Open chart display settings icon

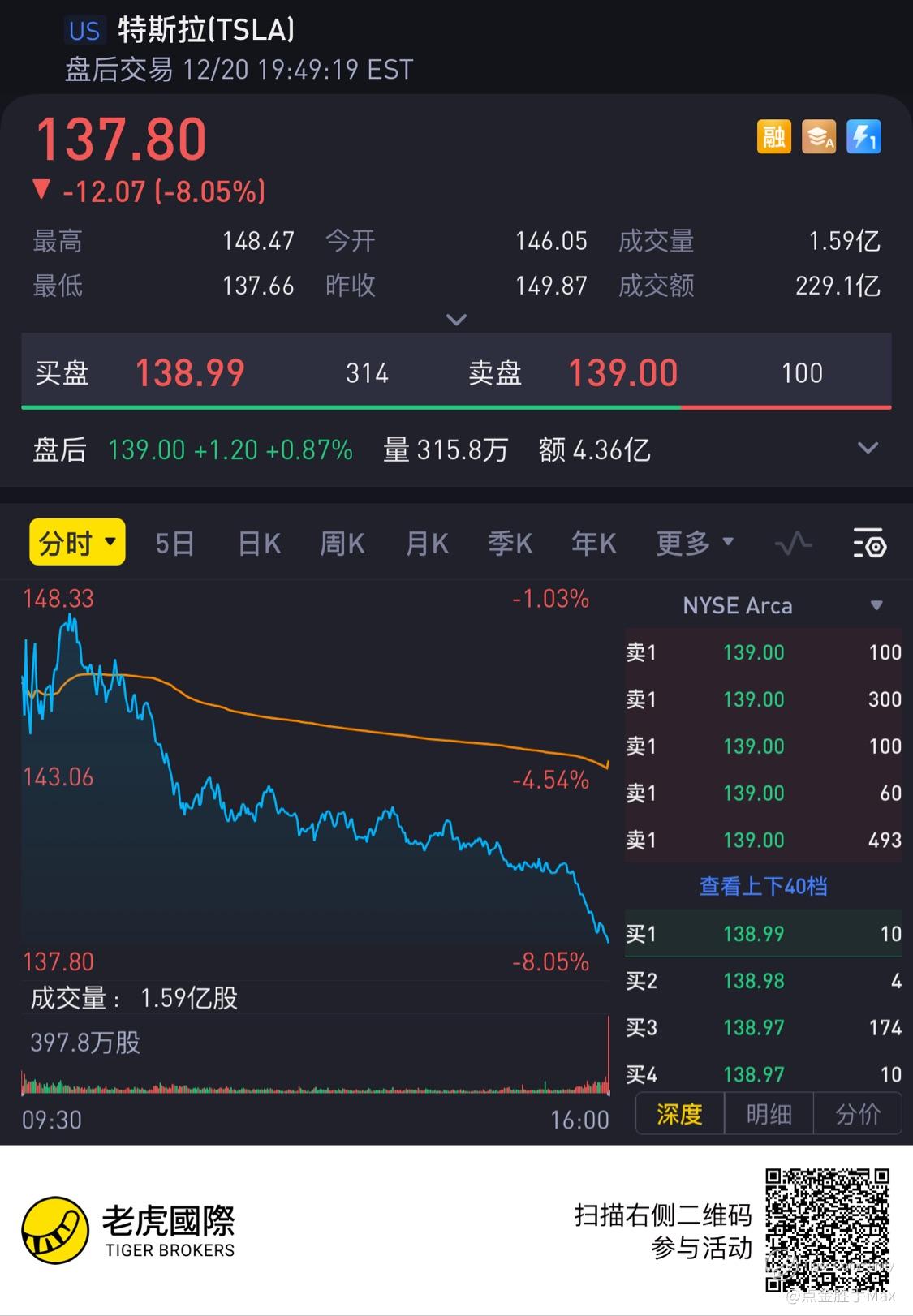coord(869,543)
